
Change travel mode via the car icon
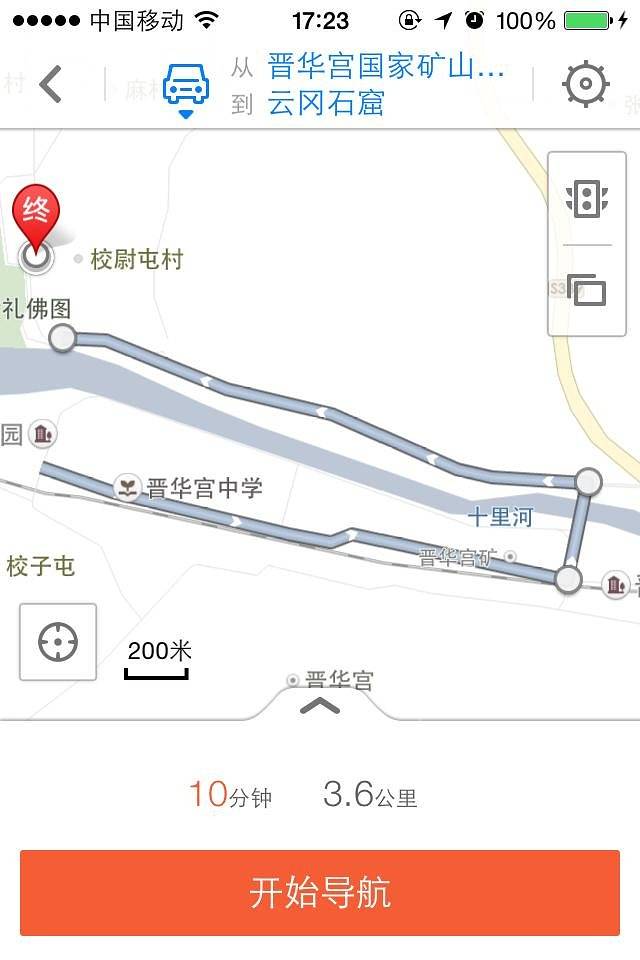pos(186,86)
